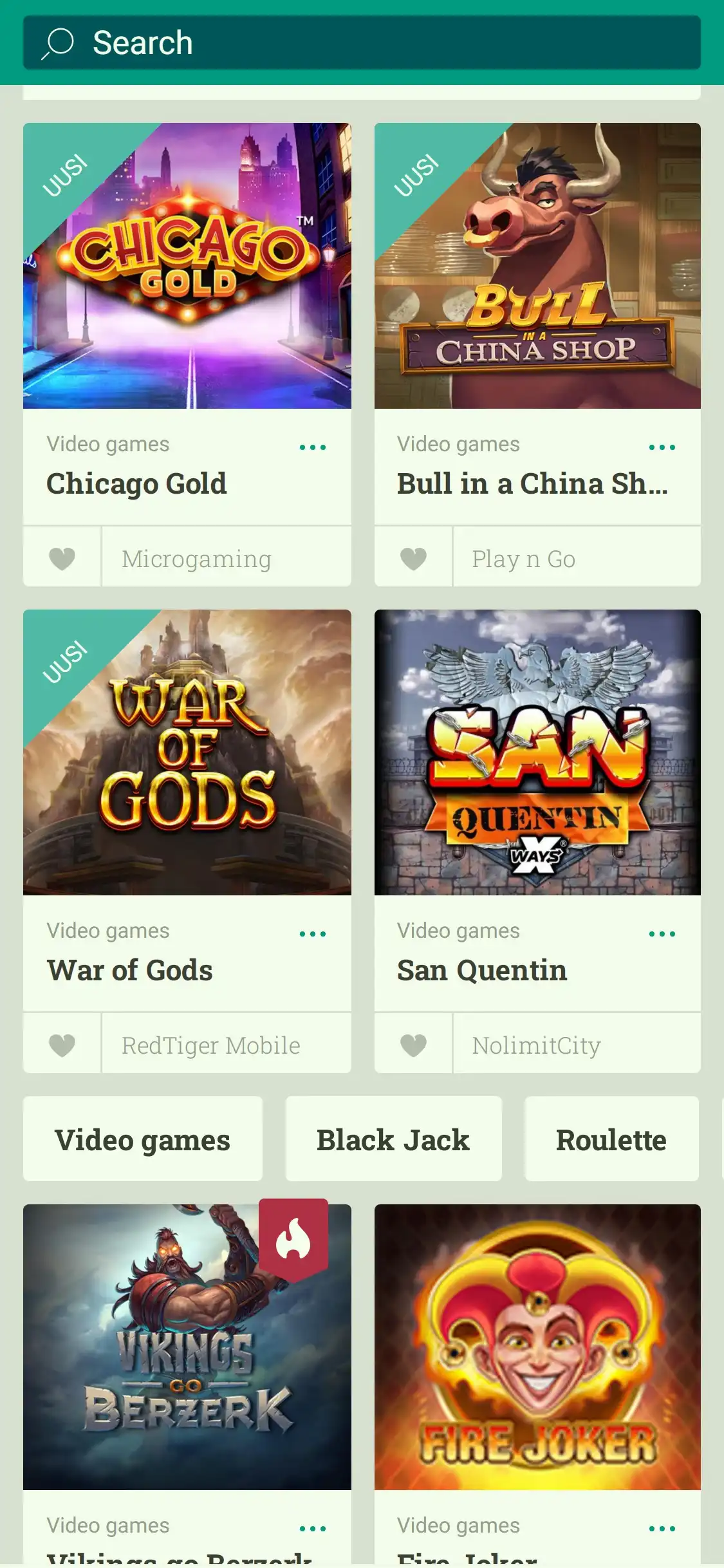Open the War of Gods game tile

coord(187,752)
